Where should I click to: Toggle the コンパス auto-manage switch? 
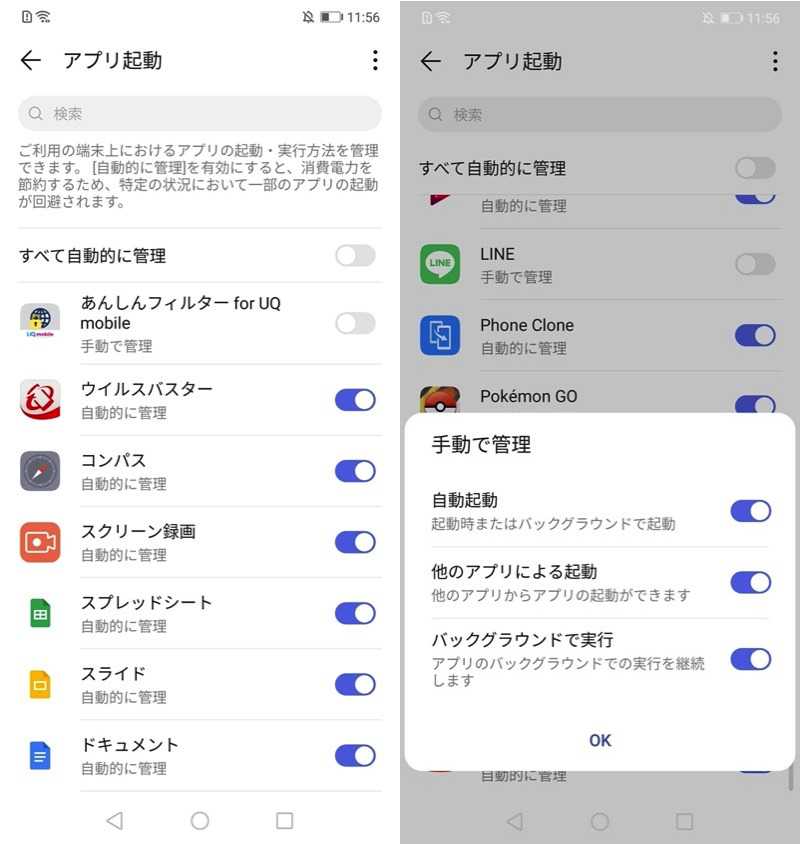[355, 471]
